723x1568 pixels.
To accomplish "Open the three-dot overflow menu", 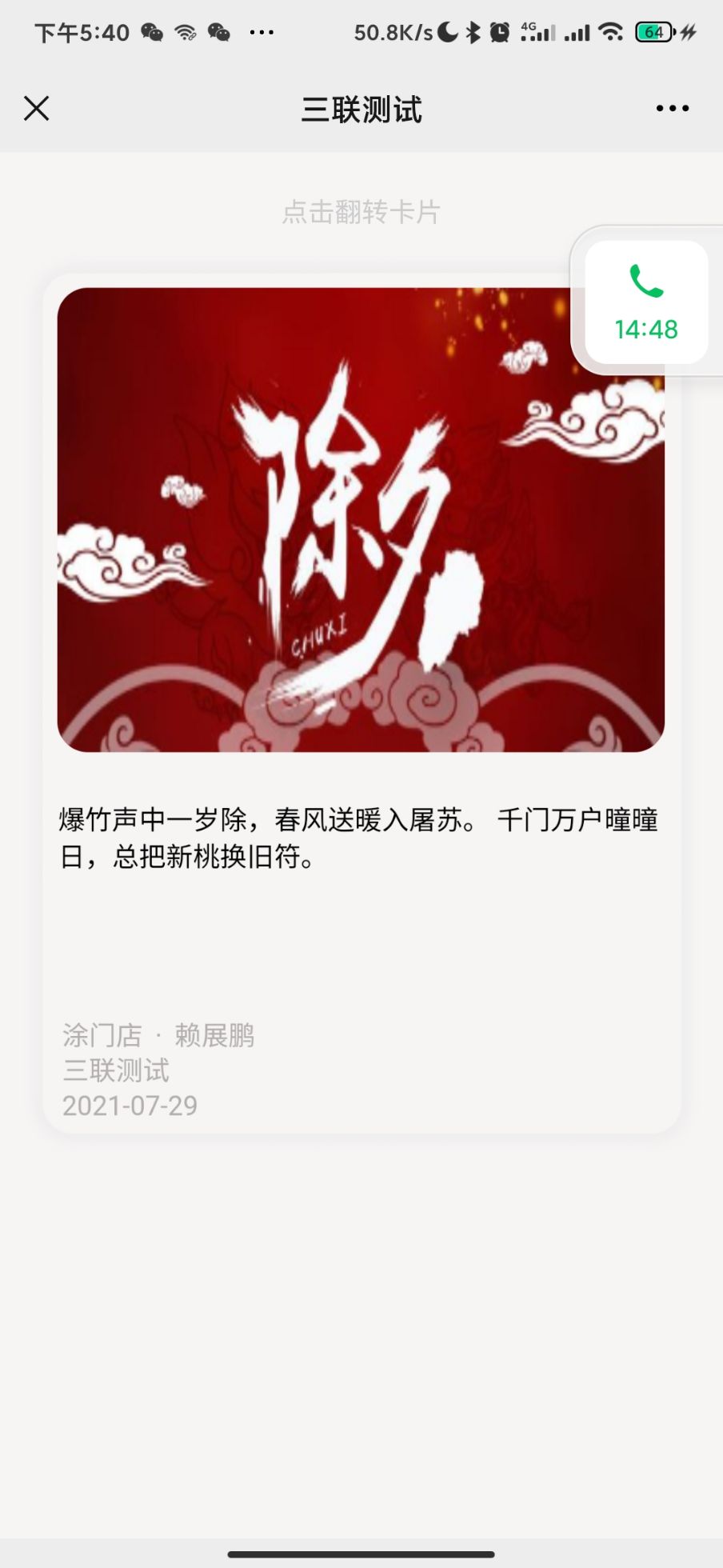I will 672,108.
